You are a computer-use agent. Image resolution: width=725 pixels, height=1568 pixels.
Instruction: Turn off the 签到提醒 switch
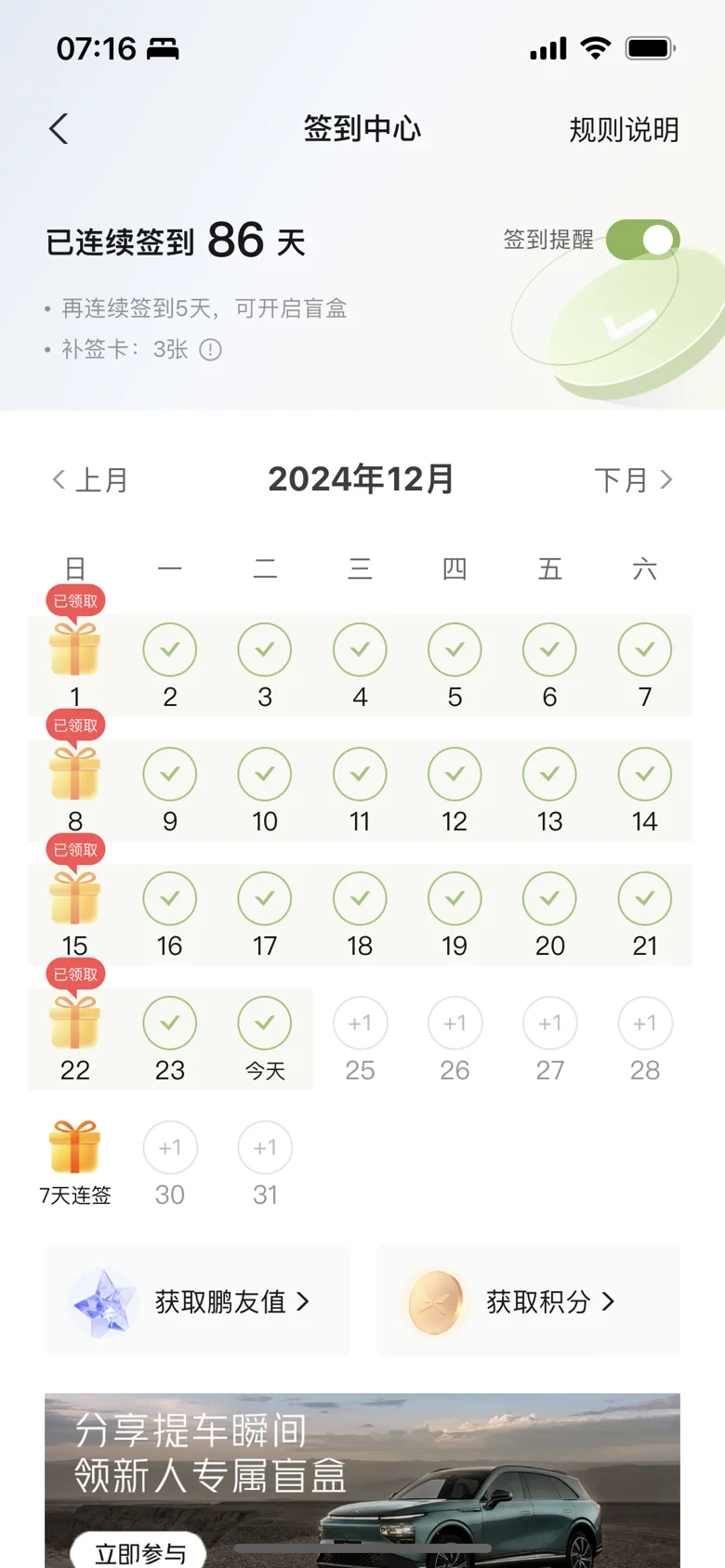(x=643, y=240)
